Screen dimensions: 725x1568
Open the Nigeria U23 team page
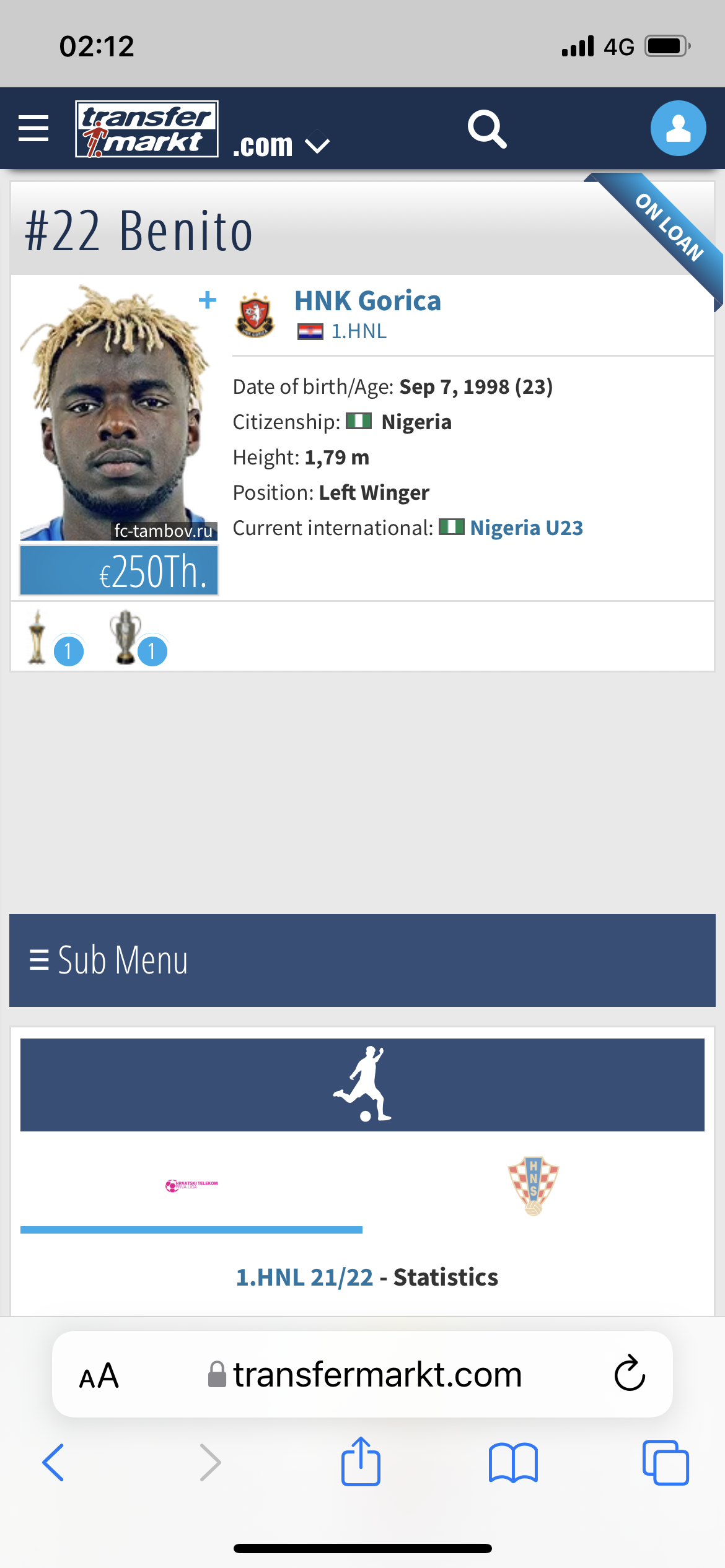[x=526, y=528]
